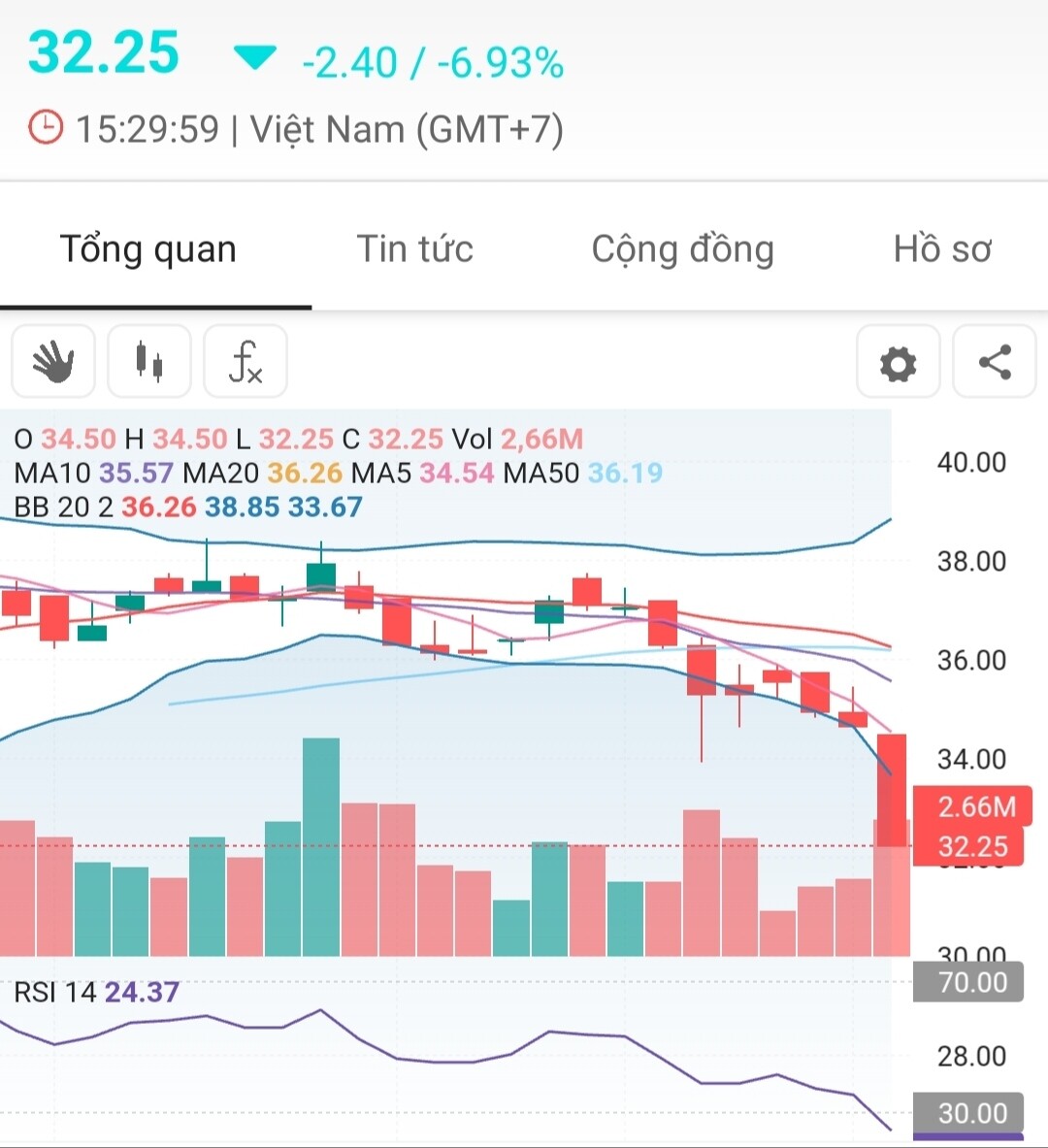Open the fx indicators menu
Viewport: 1048px width, 1148px height.
(246, 362)
